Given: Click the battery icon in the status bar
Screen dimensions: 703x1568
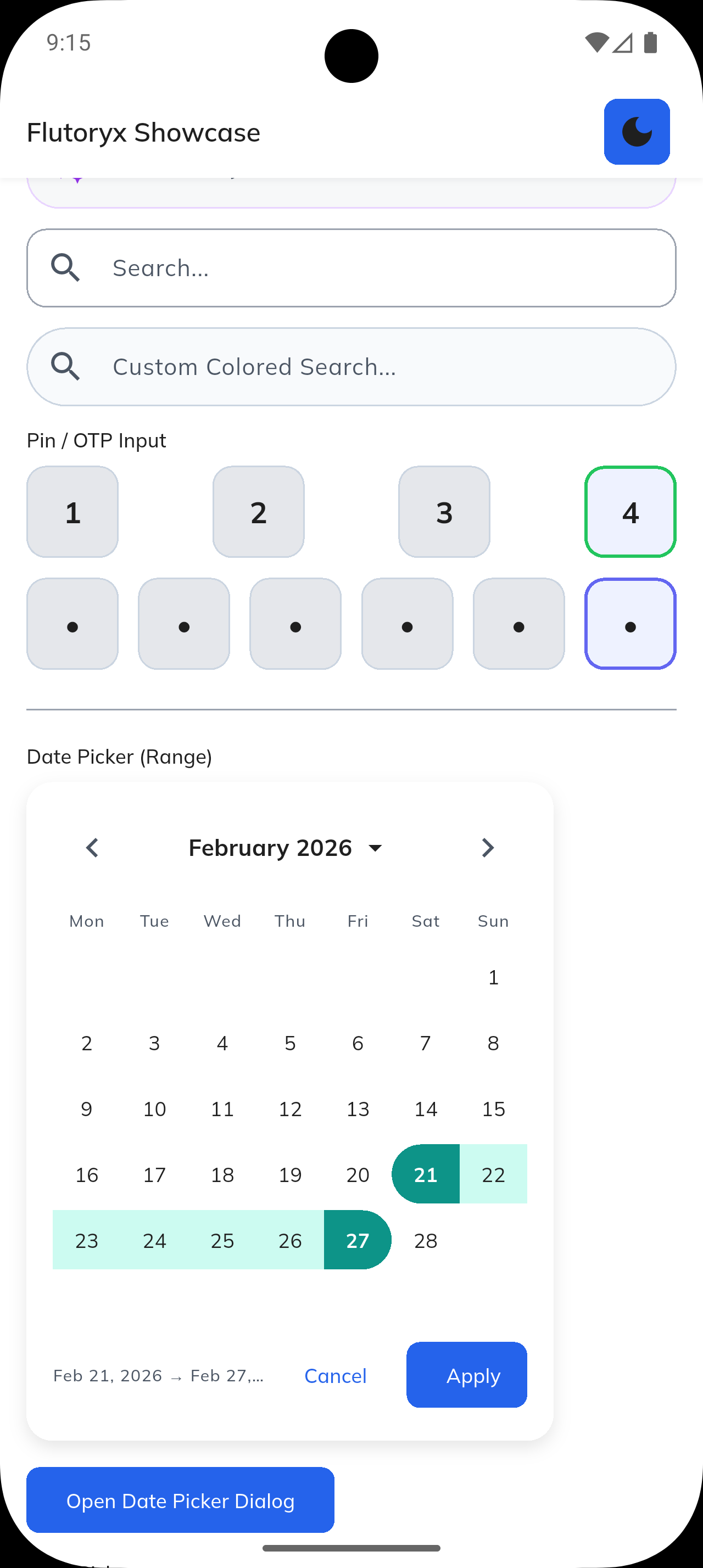Looking at the screenshot, I should coord(651,43).
